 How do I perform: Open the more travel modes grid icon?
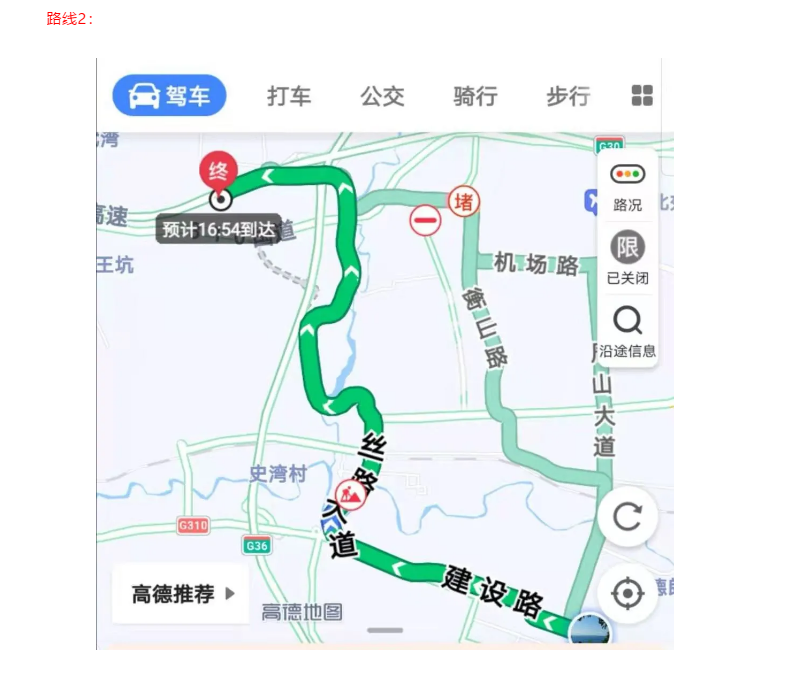[x=642, y=96]
